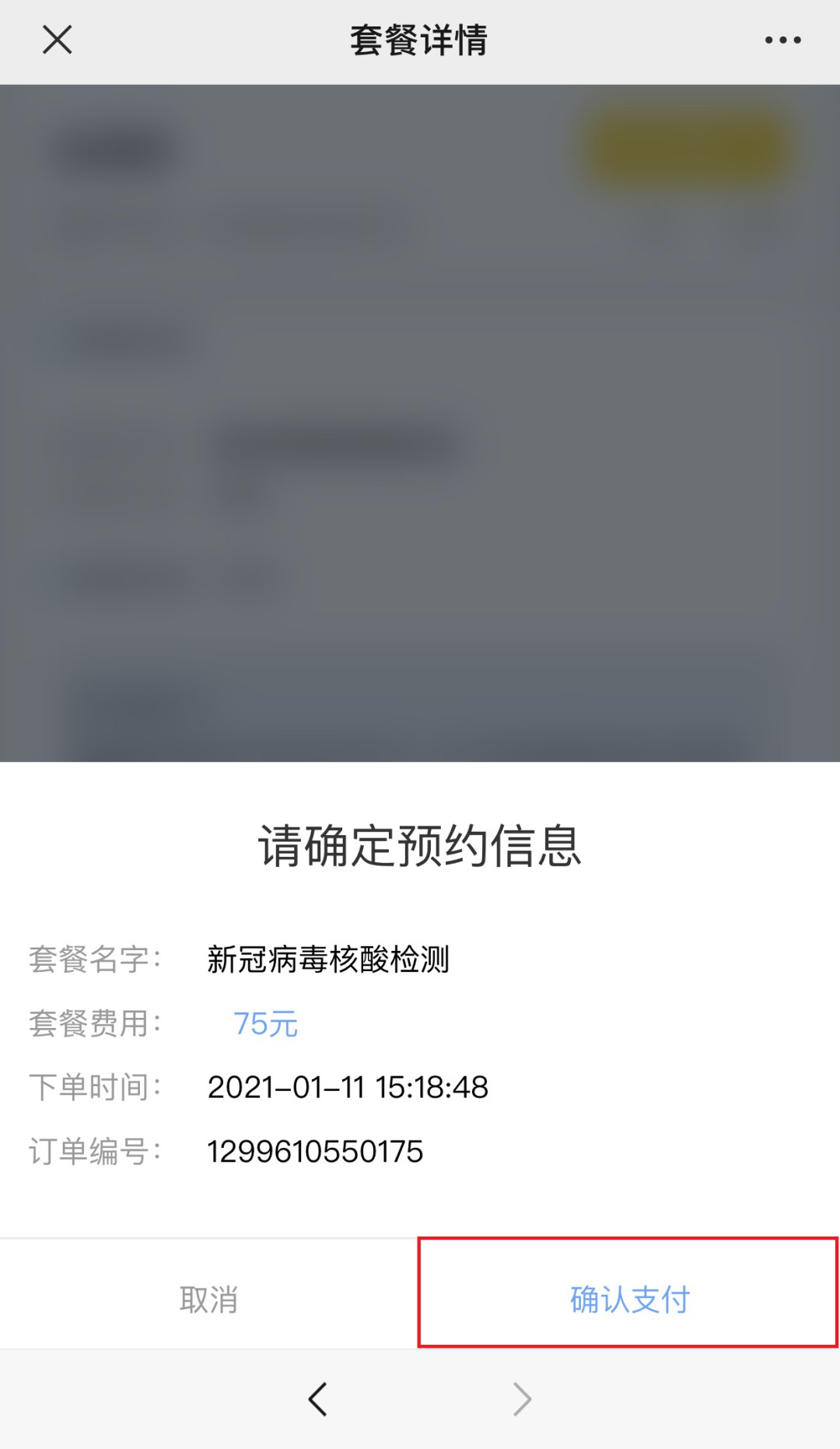Image resolution: width=840 pixels, height=1449 pixels.
Task: Go back with the browser back arrow
Action: (317, 1398)
